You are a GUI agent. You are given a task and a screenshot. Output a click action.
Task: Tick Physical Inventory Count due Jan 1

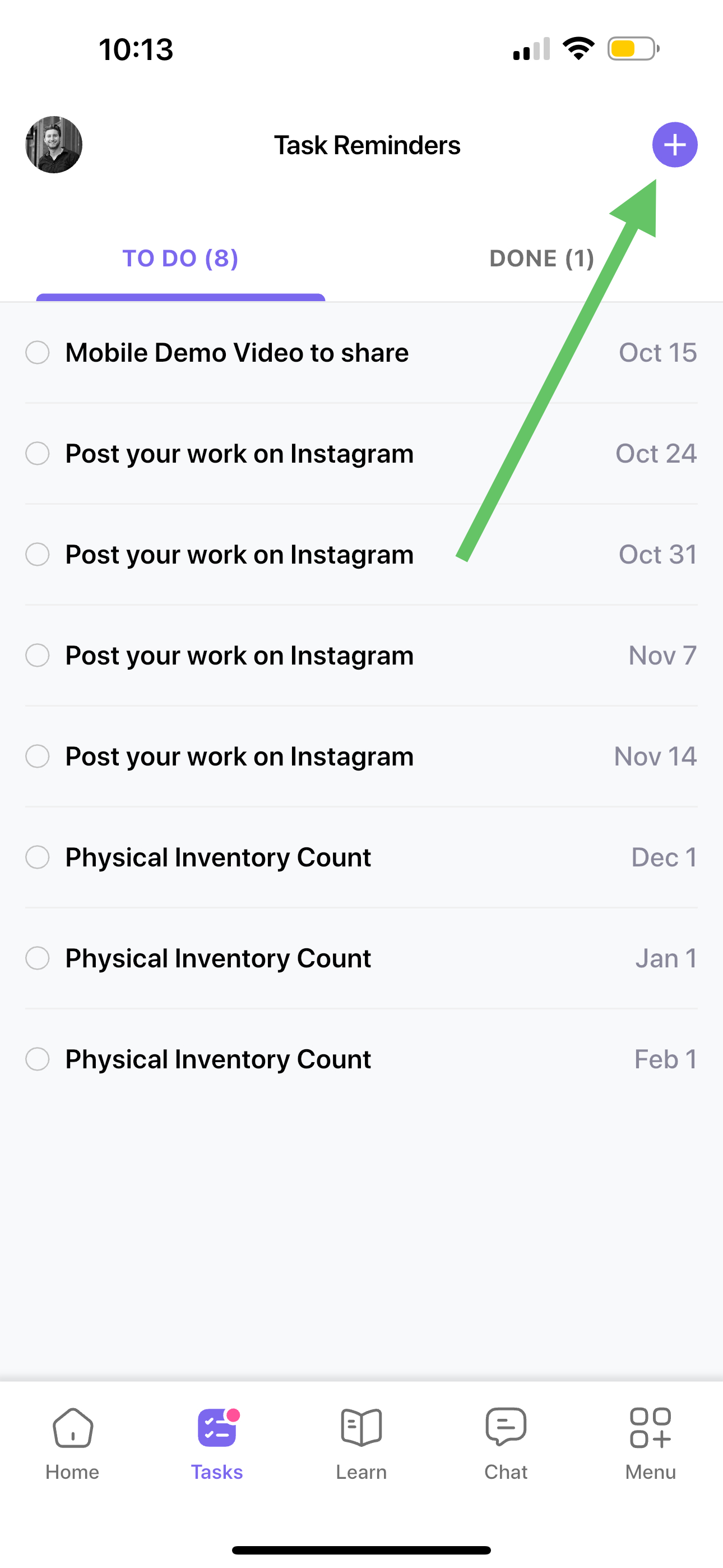click(x=37, y=959)
